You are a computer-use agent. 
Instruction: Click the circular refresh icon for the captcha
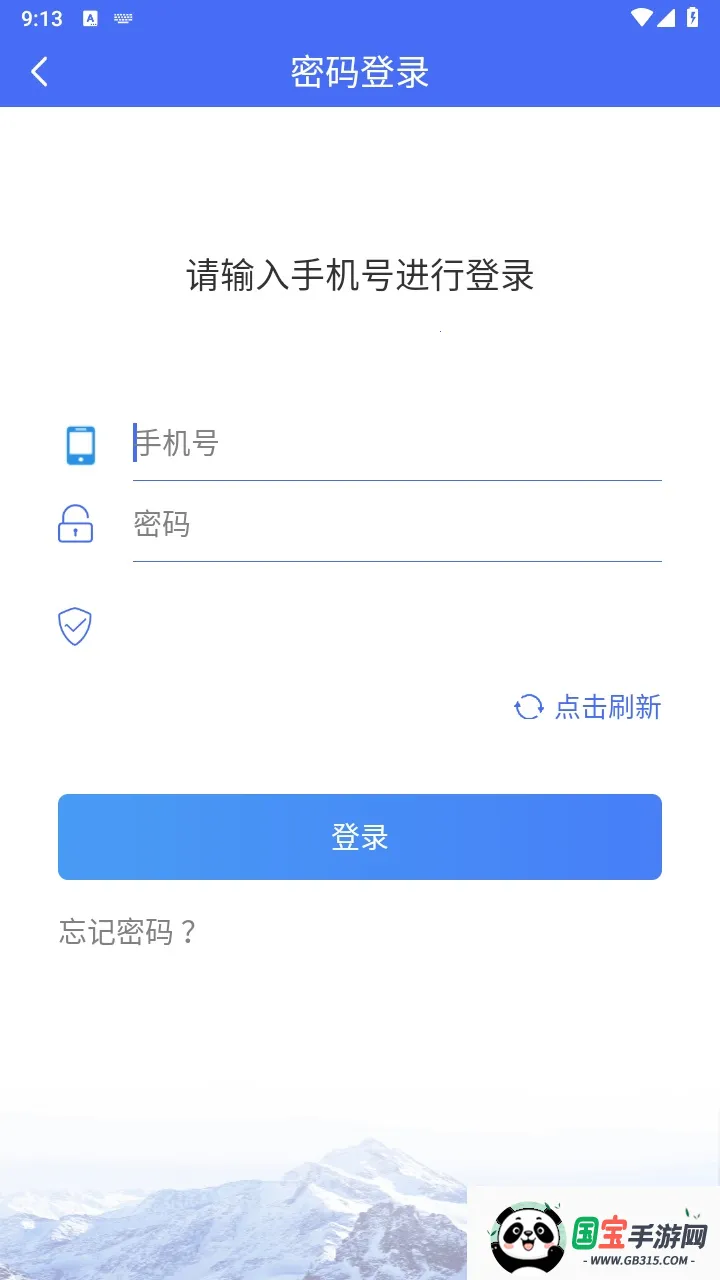click(x=528, y=708)
